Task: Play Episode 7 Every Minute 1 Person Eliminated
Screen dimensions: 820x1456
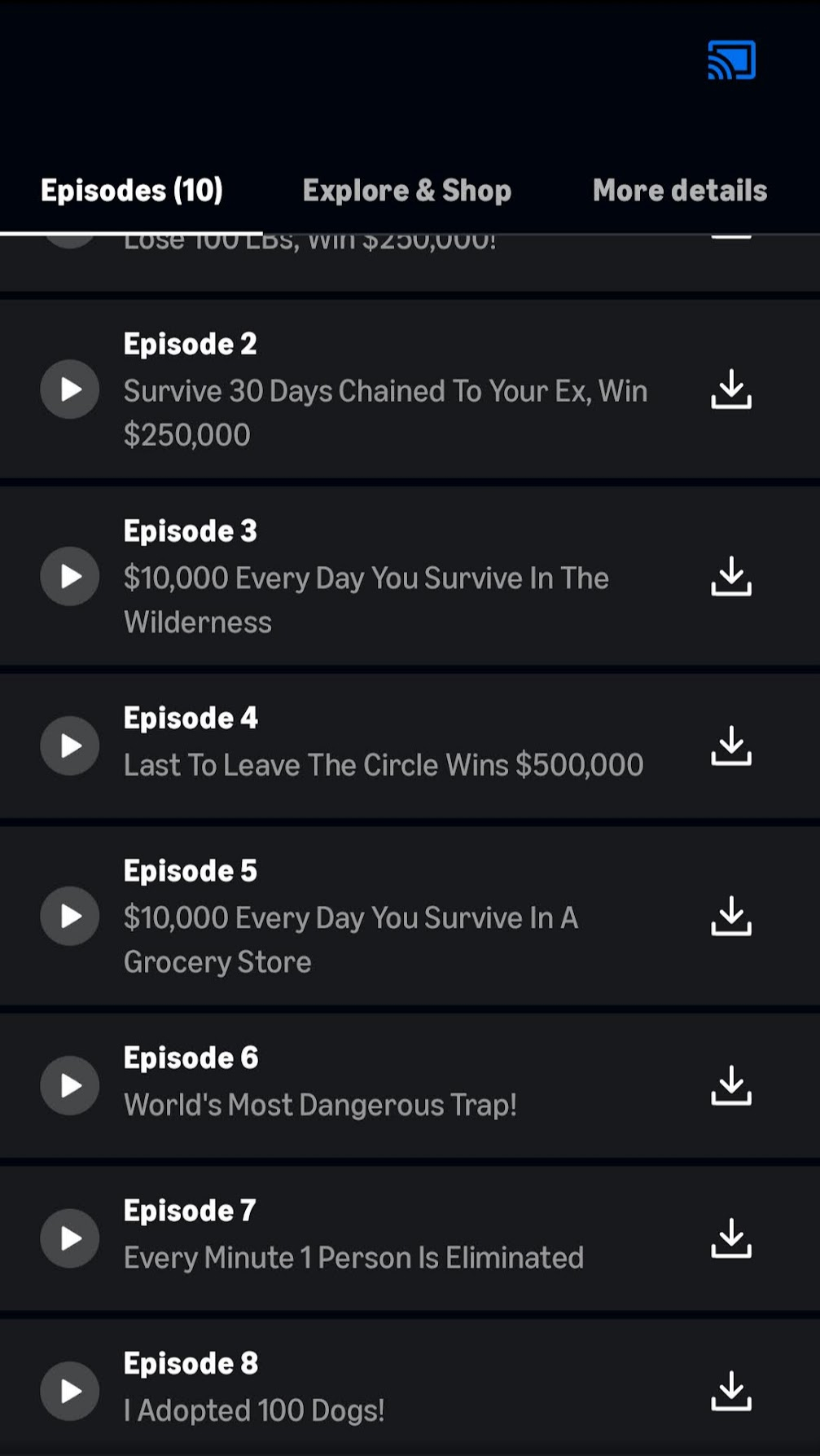Action: pos(70,1238)
